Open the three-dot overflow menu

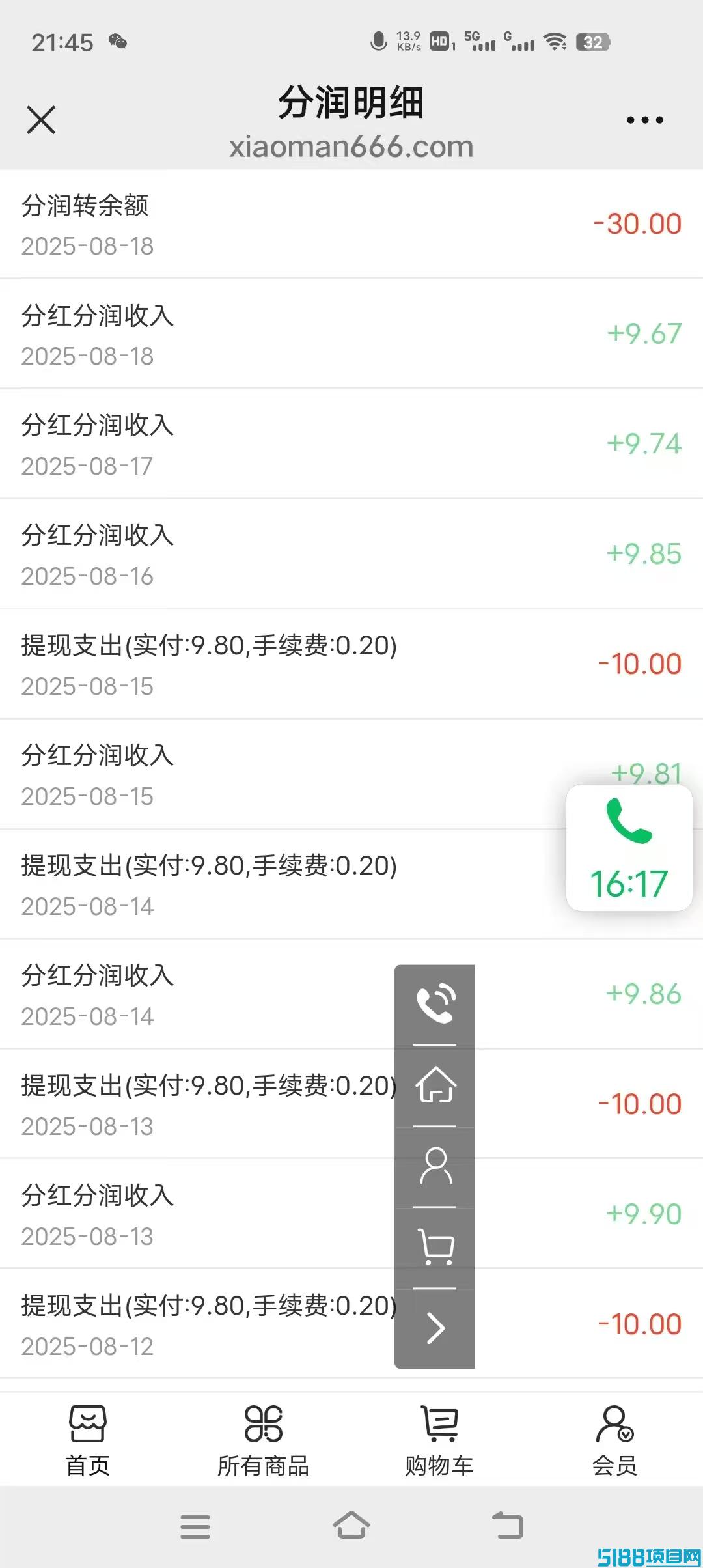[644, 120]
